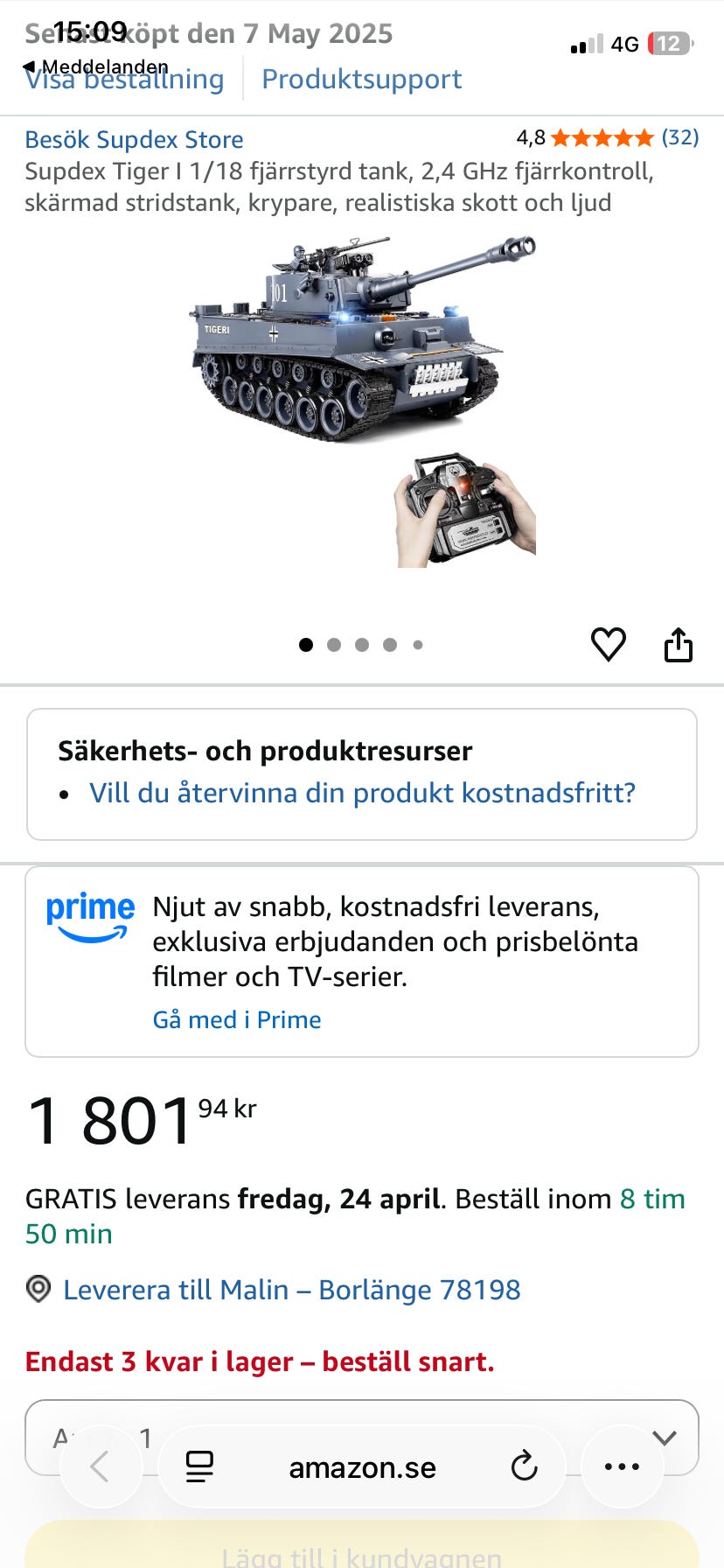Viewport: 724px width, 1568px height.
Task: Tap the delivery location pin icon
Action: (38, 1290)
